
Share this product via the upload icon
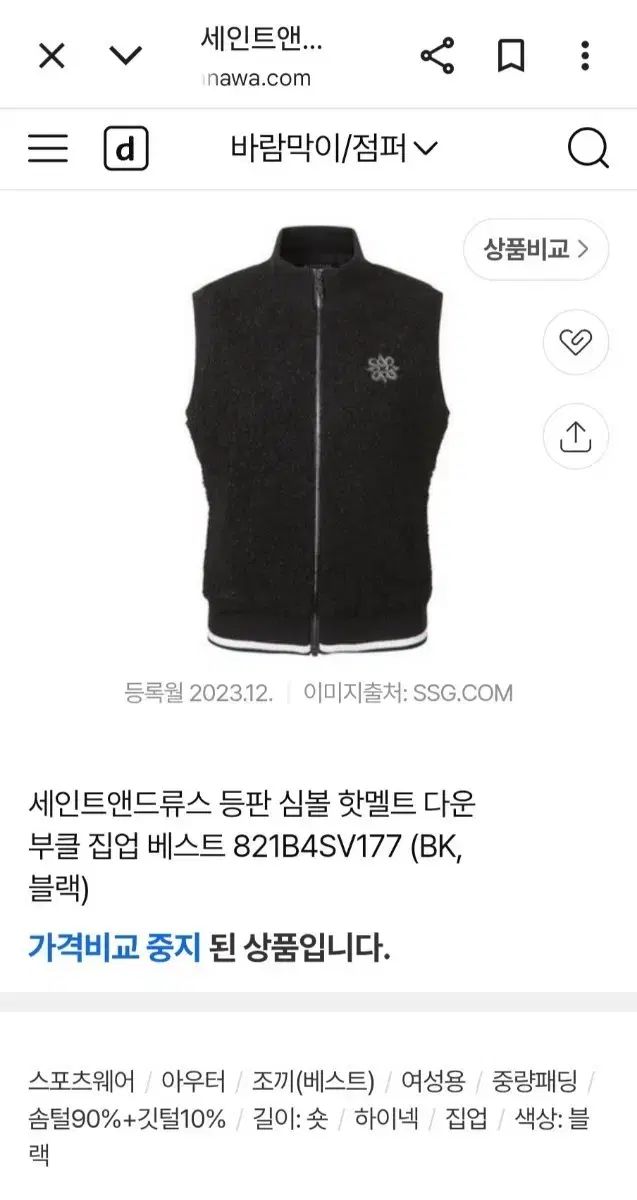coord(575,436)
